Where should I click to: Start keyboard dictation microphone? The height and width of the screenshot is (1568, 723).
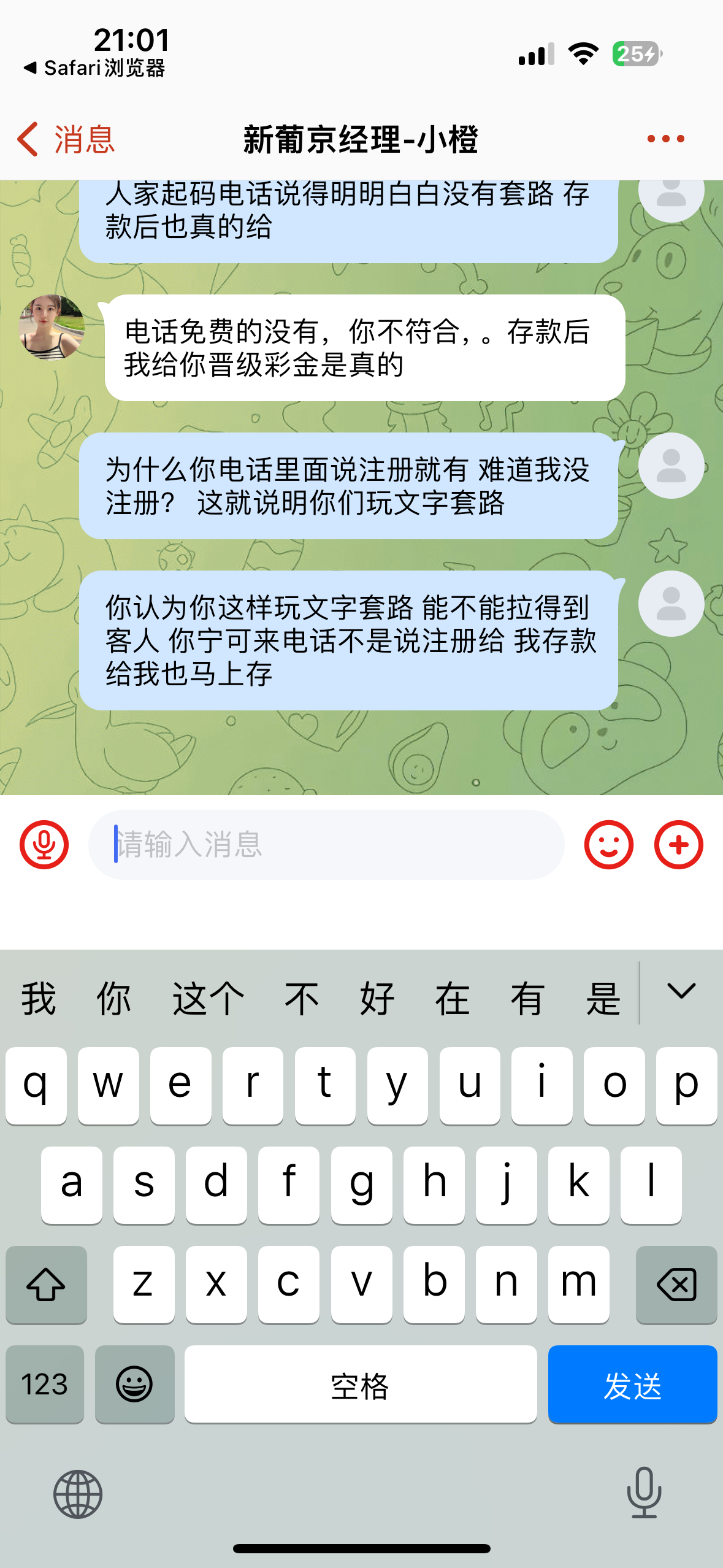click(644, 1493)
